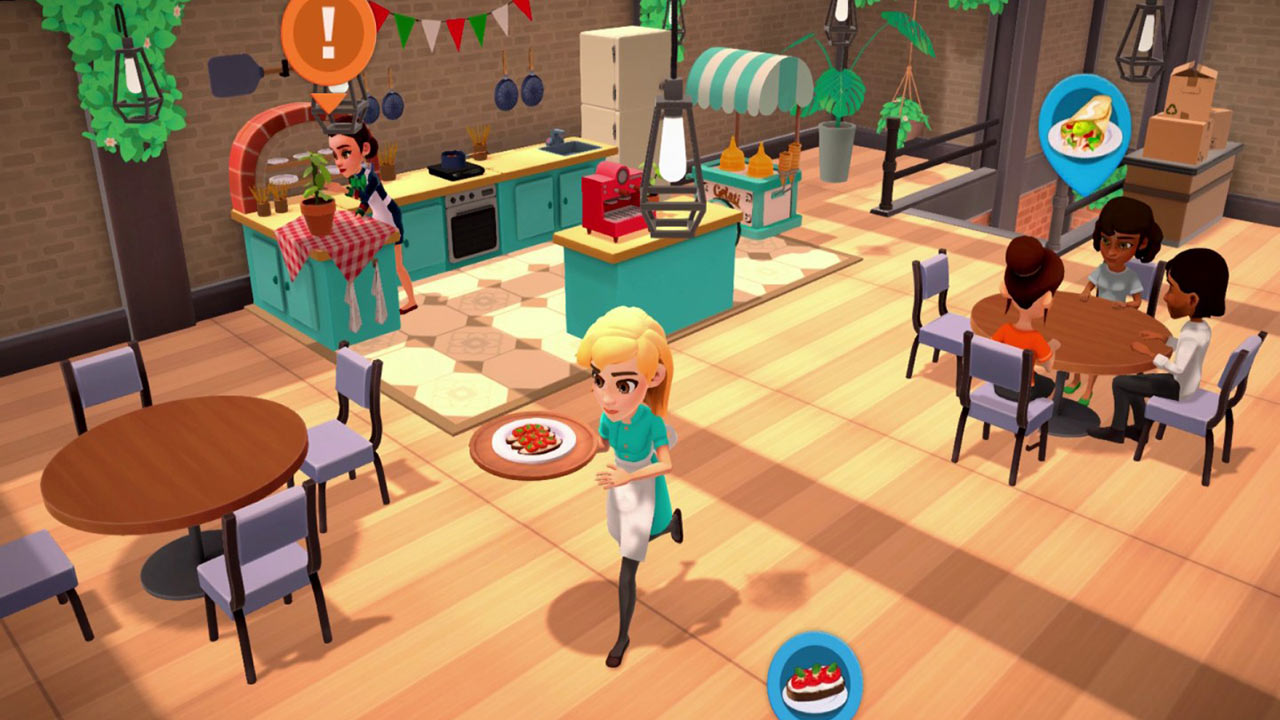The height and width of the screenshot is (720, 1280).
Task: Tap the orange exclamation alert above the chef
Action: click(x=328, y=39)
